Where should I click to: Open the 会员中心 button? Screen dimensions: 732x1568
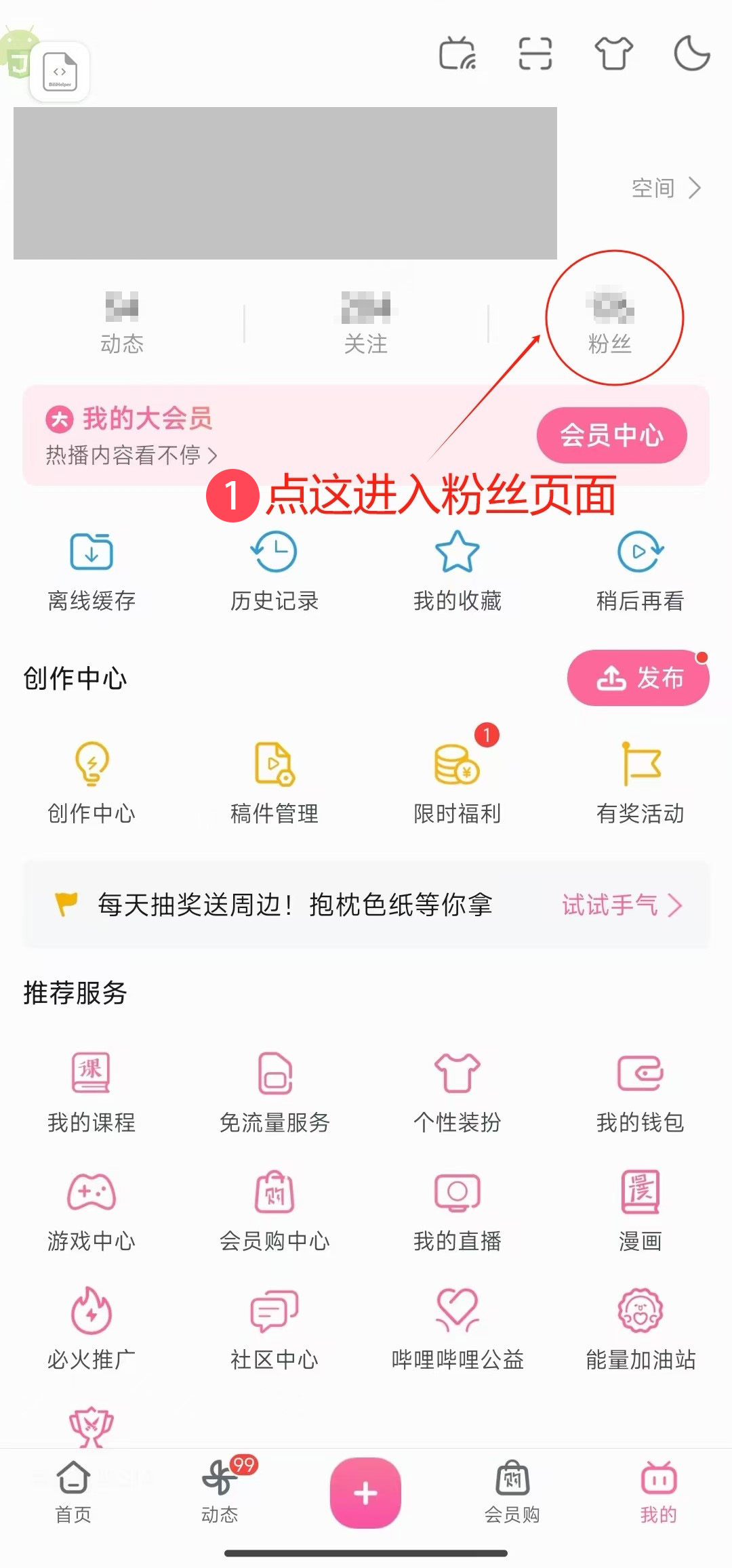point(611,435)
